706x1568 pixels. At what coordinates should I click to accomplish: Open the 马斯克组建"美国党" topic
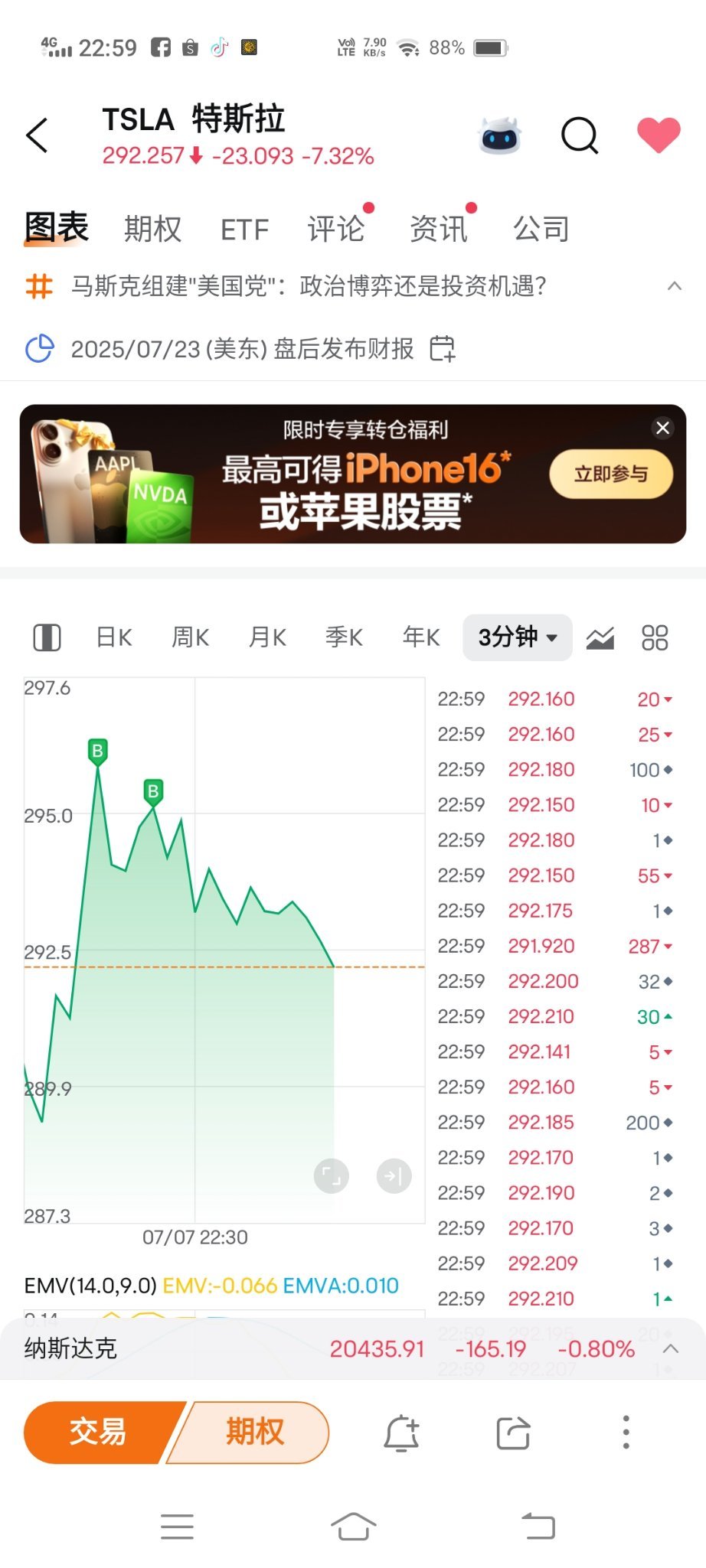309,286
